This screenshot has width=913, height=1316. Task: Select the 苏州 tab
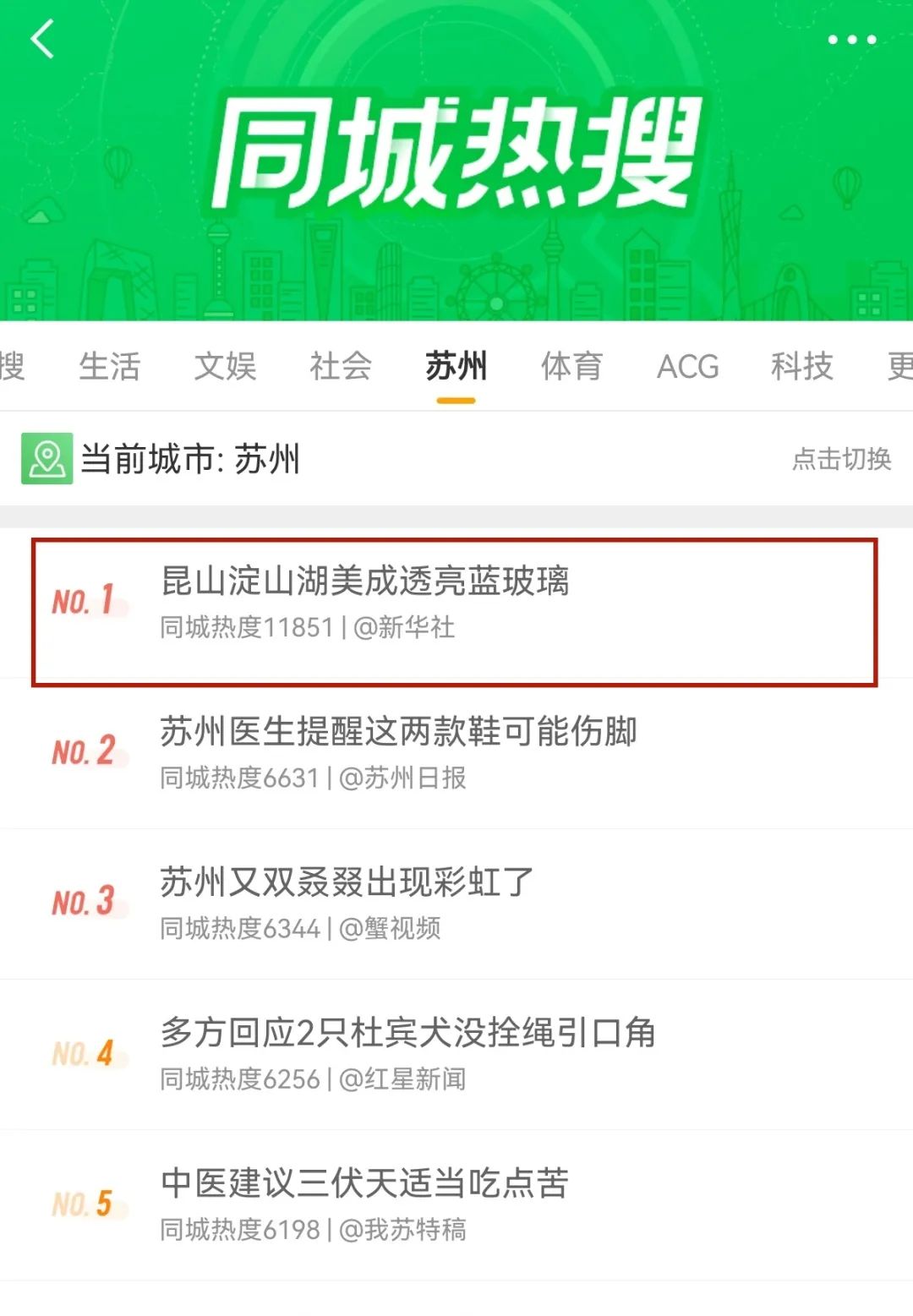coord(456,367)
